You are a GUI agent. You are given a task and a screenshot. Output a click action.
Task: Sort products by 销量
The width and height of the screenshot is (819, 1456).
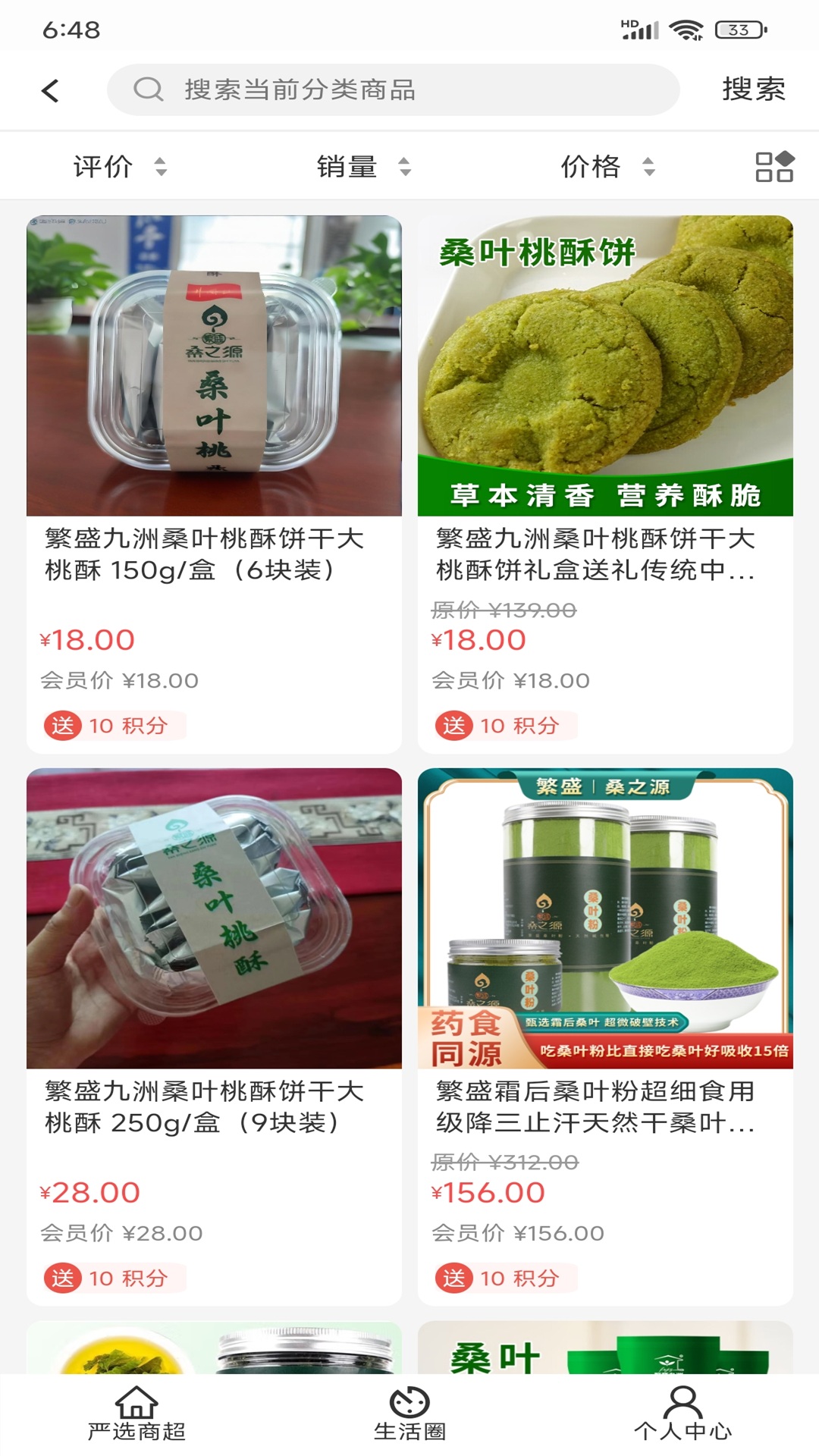[x=363, y=166]
